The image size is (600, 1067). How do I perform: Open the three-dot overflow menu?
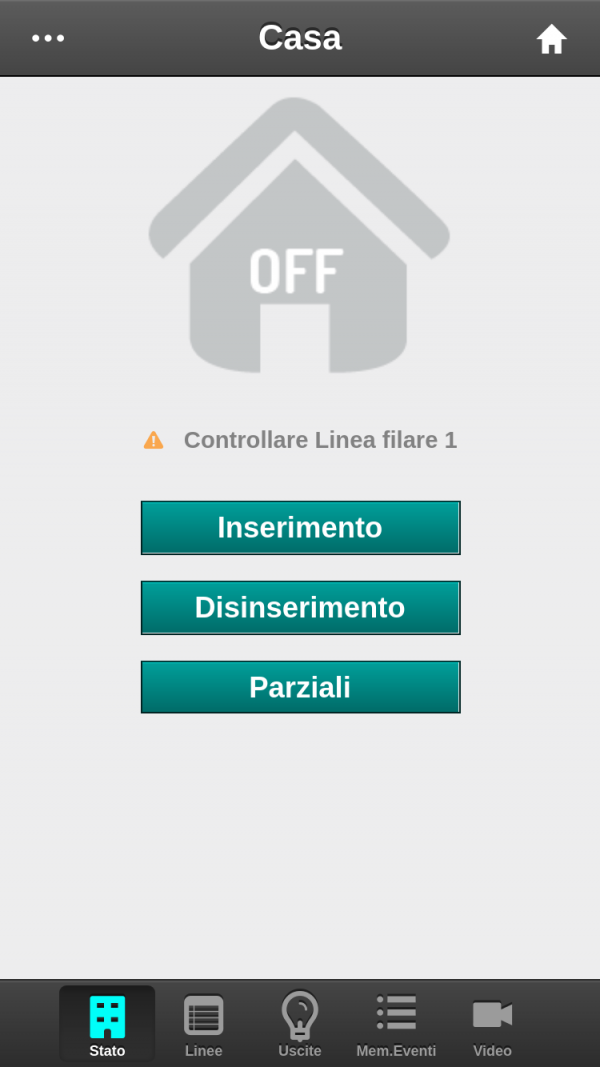48,38
